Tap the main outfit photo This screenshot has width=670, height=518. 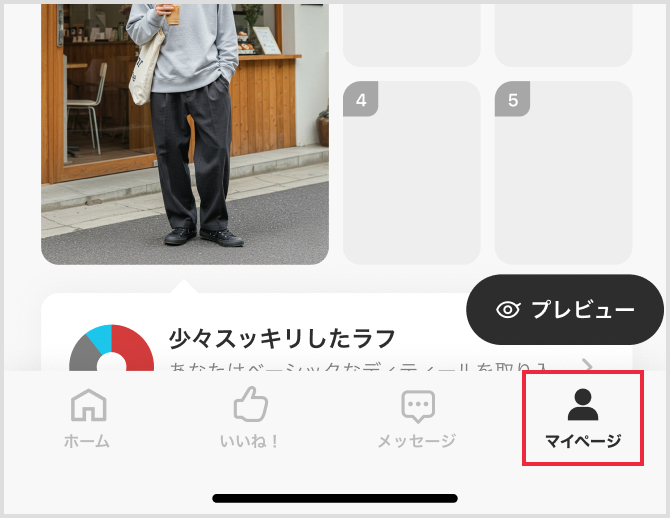click(x=185, y=130)
